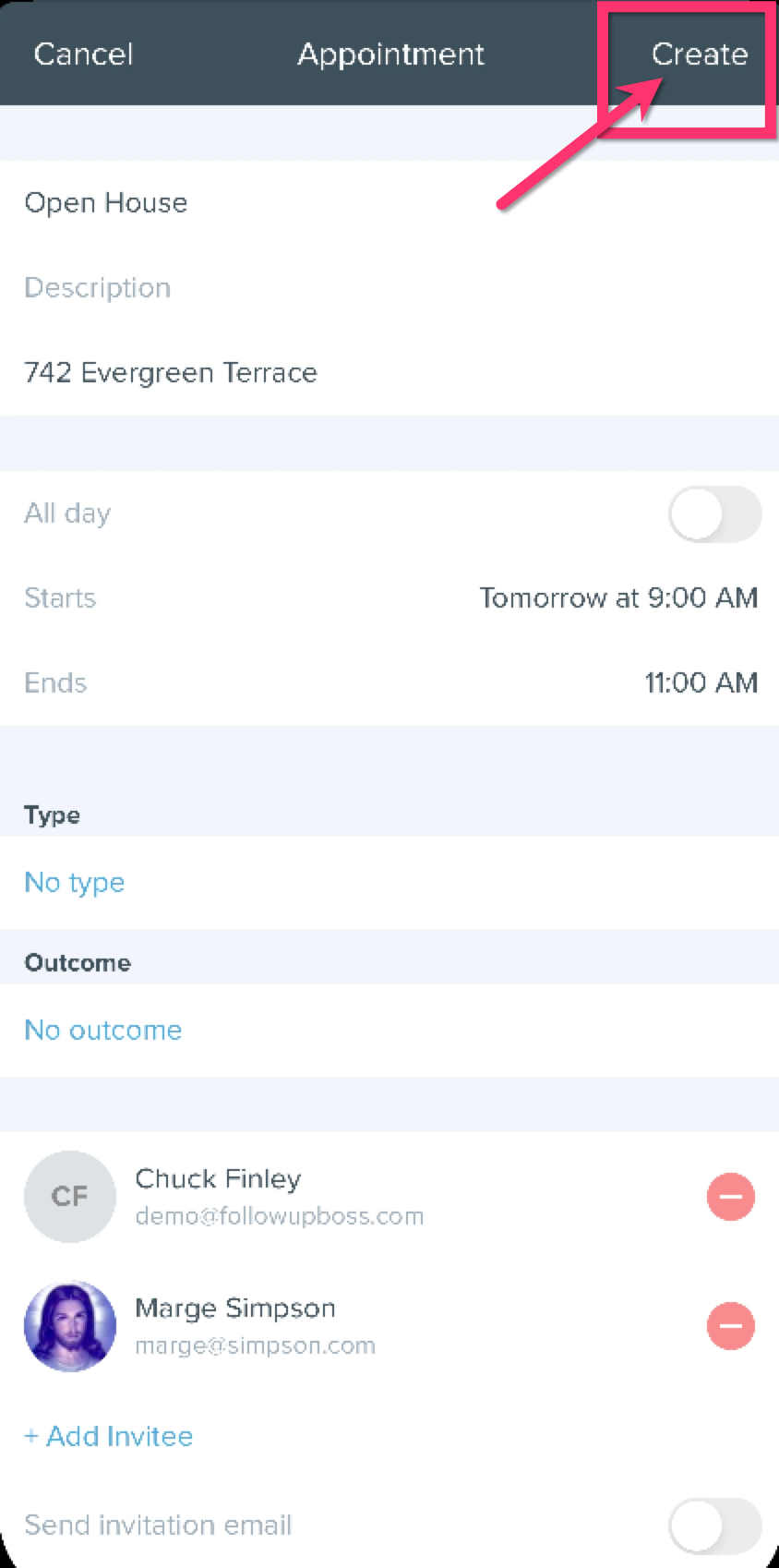Change the Starts time
The width and height of the screenshot is (779, 1568).
(x=389, y=598)
